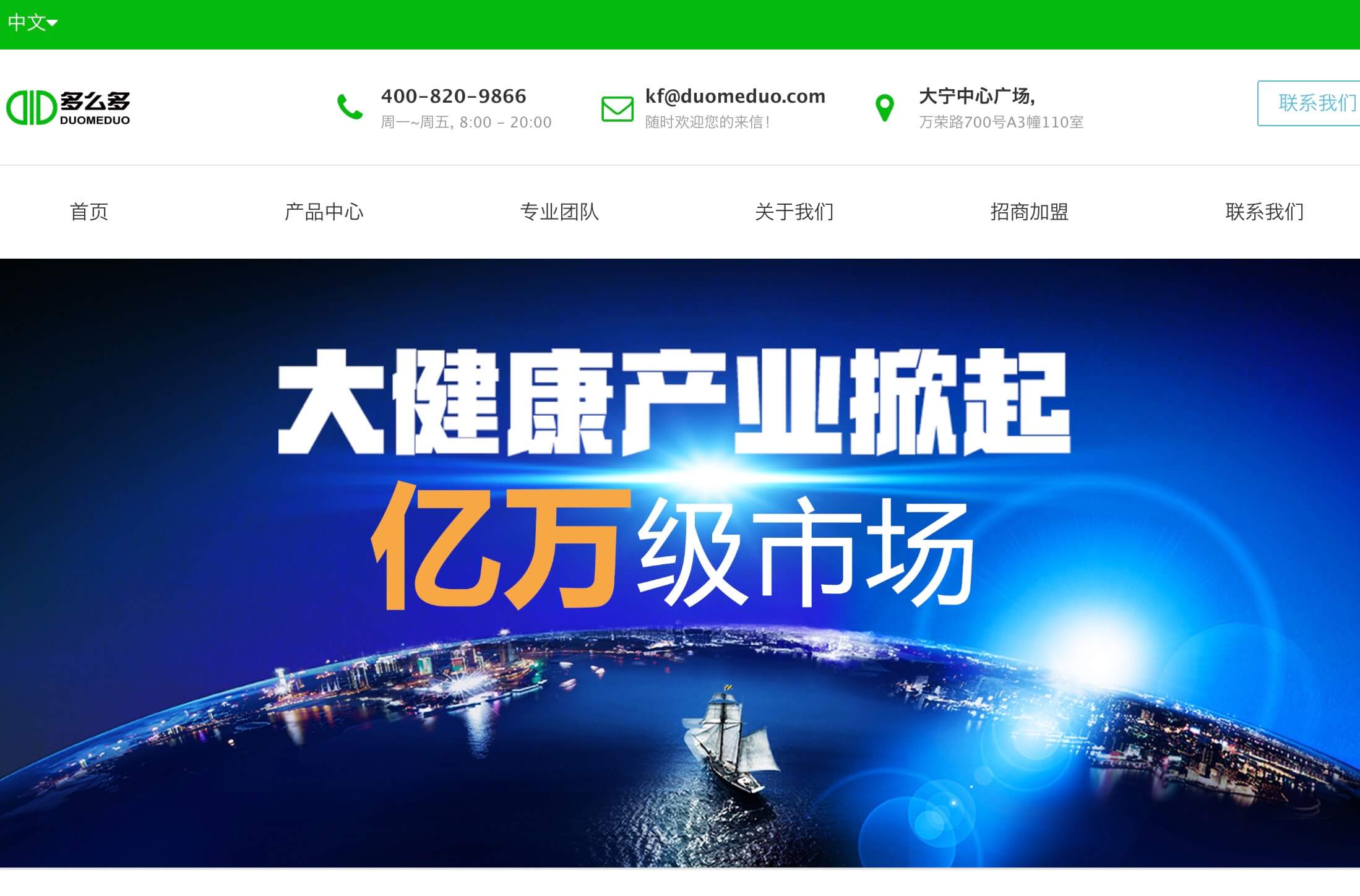Tap the 多么多 DUOMEDUO logo
The image size is (1360, 896).
[69, 108]
